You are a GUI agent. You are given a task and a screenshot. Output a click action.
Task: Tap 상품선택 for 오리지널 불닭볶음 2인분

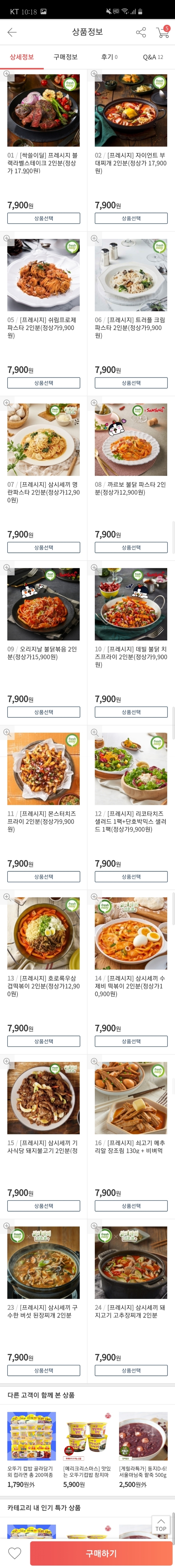tap(43, 712)
